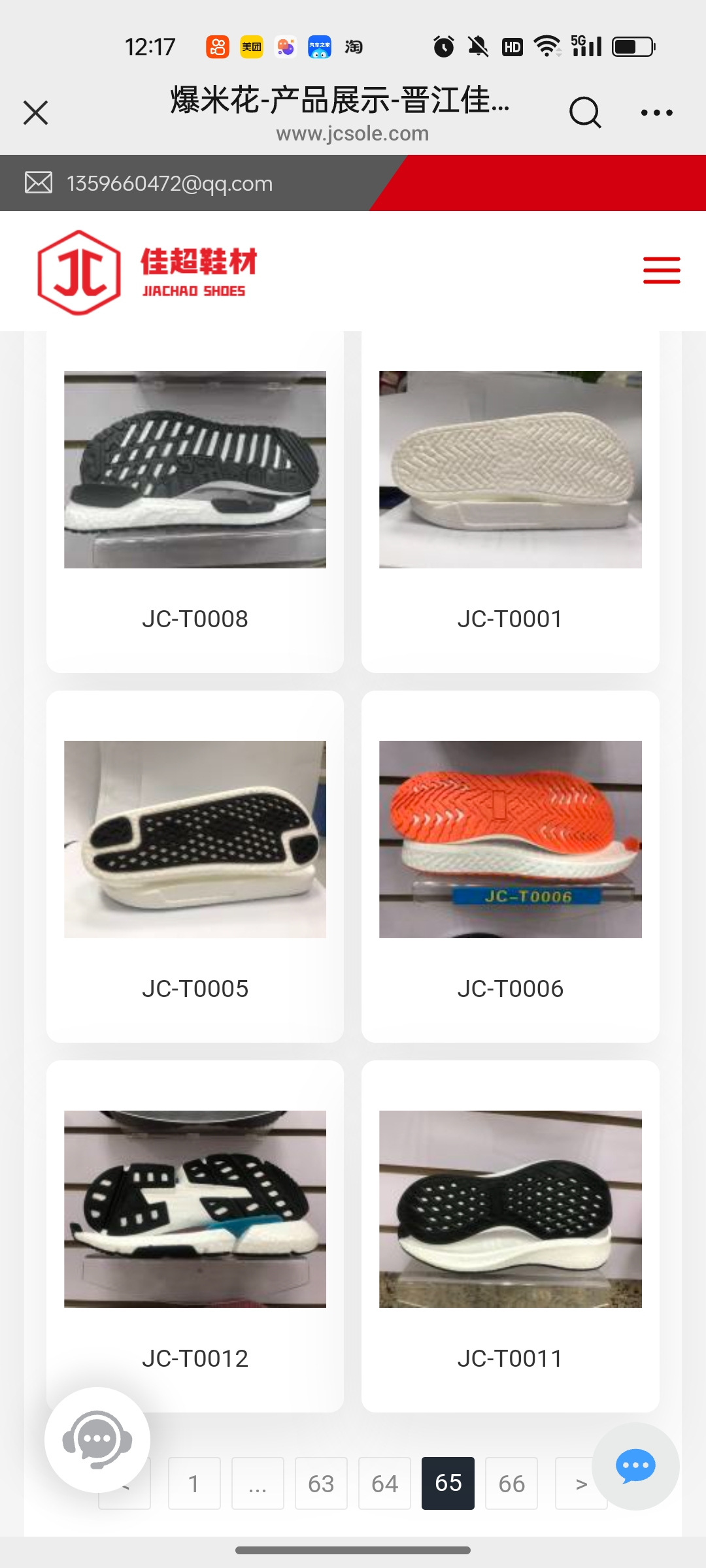Go to page 64
The image size is (706, 1568).
[x=384, y=1484]
